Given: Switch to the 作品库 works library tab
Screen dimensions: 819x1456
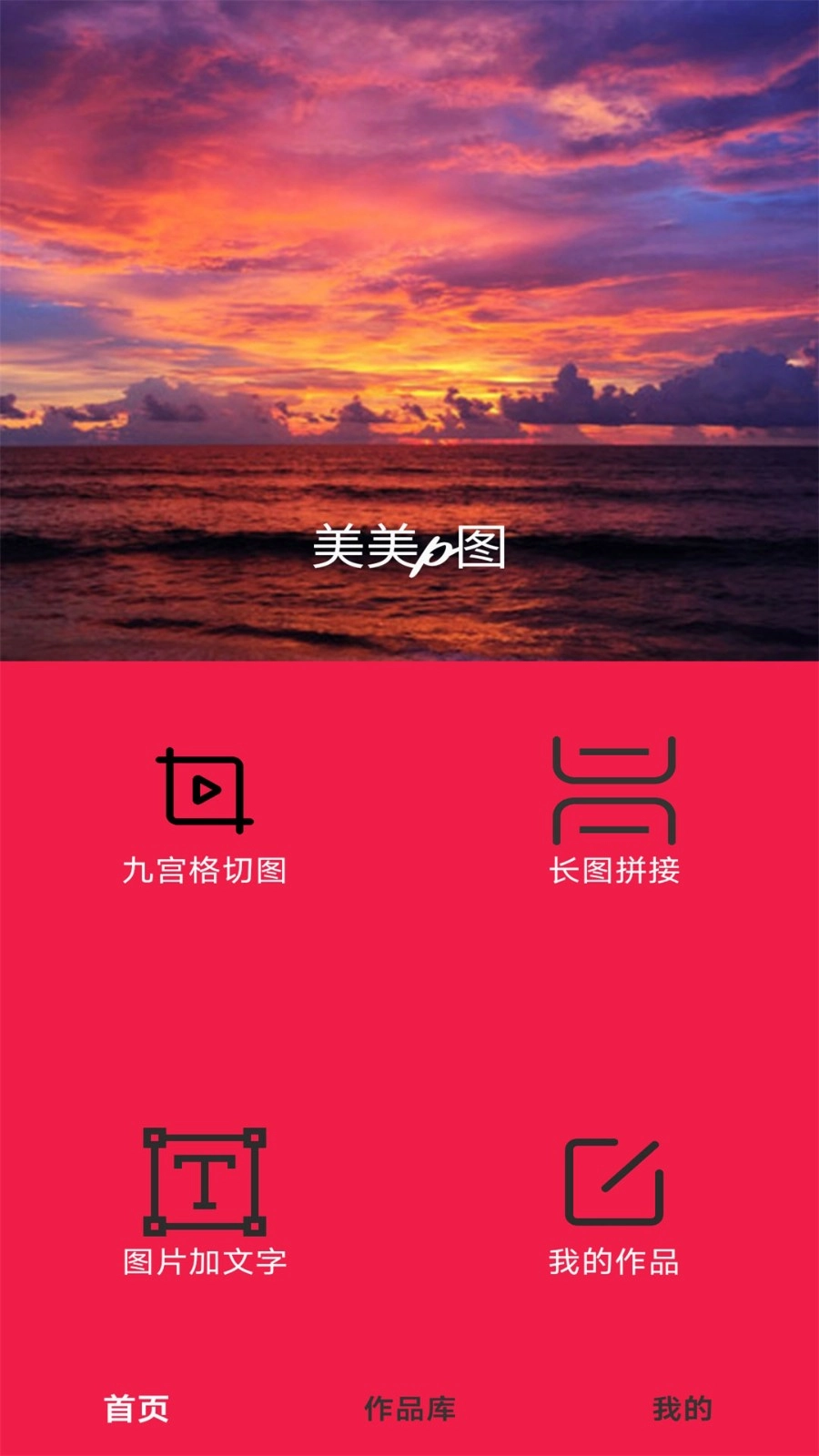Looking at the screenshot, I should [x=409, y=1409].
